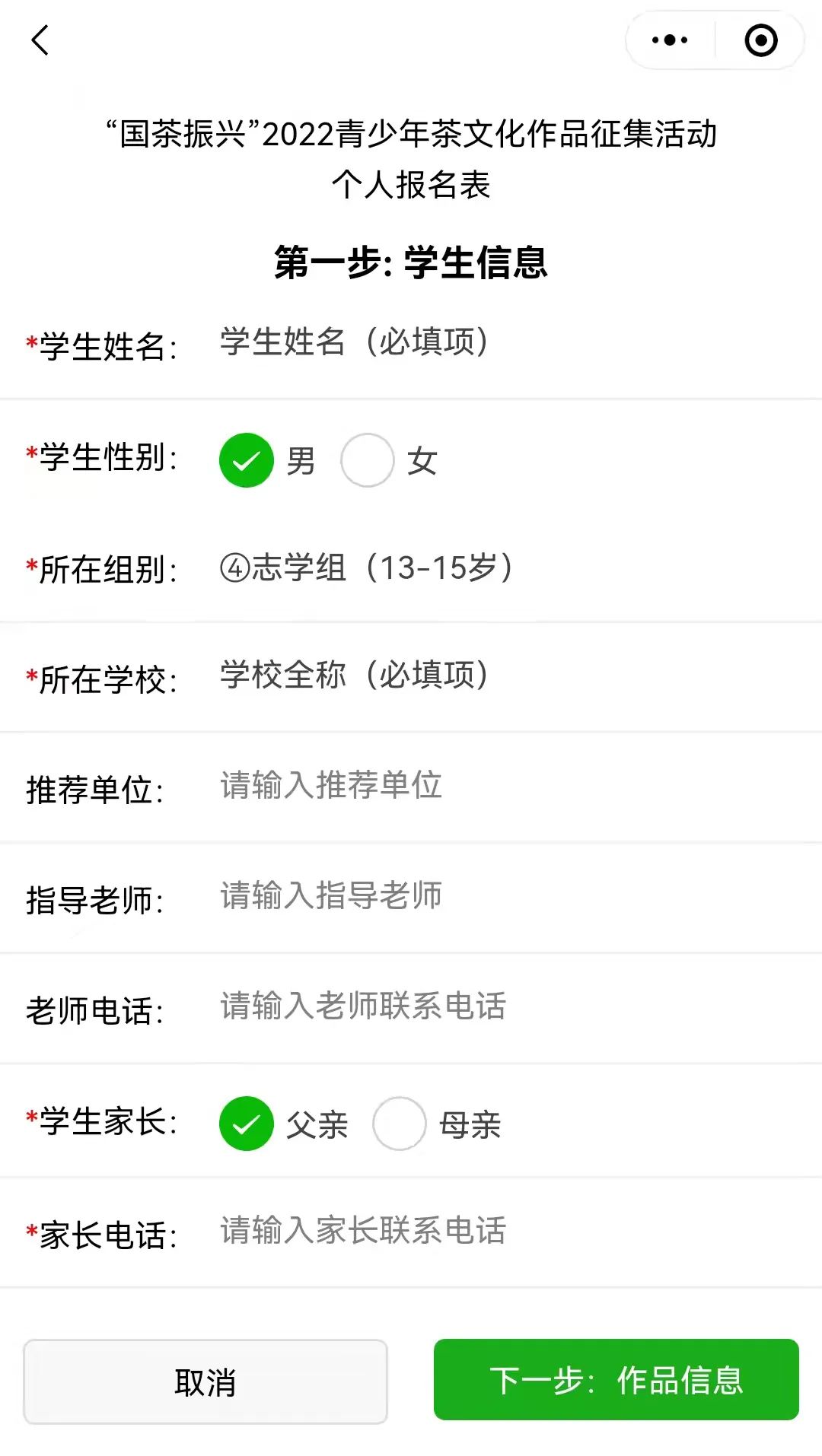Choose 父亲 as student guardian
This screenshot has width=822, height=1456.
click(247, 1124)
